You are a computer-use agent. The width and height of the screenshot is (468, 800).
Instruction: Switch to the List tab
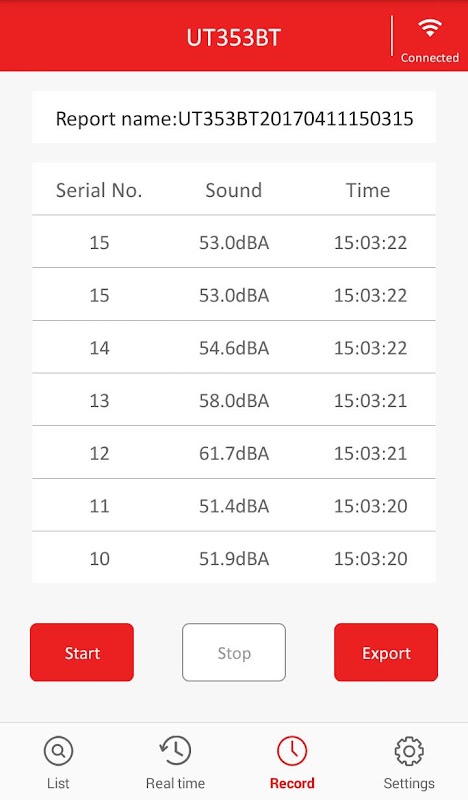click(58, 762)
